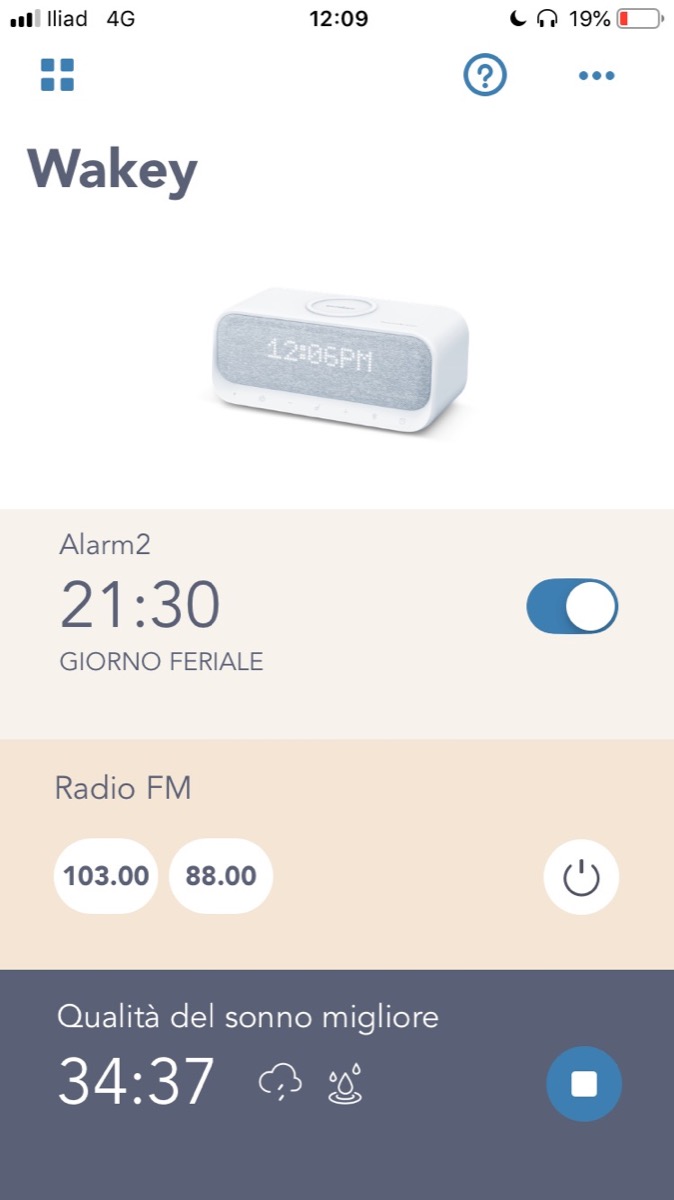Select the 103.00 radio preset
Screen dimensions: 674x1200
click(106, 876)
